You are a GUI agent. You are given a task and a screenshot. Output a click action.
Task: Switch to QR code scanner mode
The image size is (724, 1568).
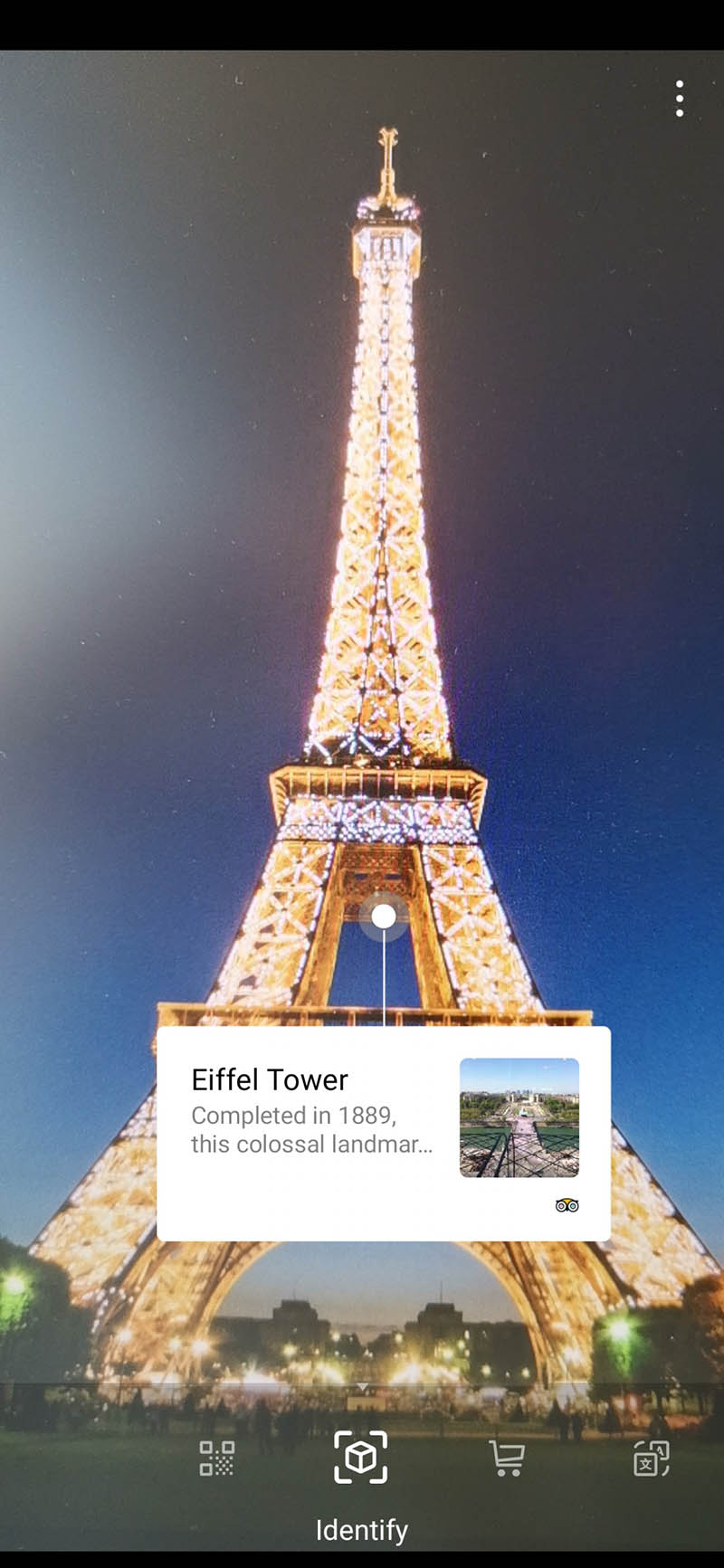(217, 1459)
